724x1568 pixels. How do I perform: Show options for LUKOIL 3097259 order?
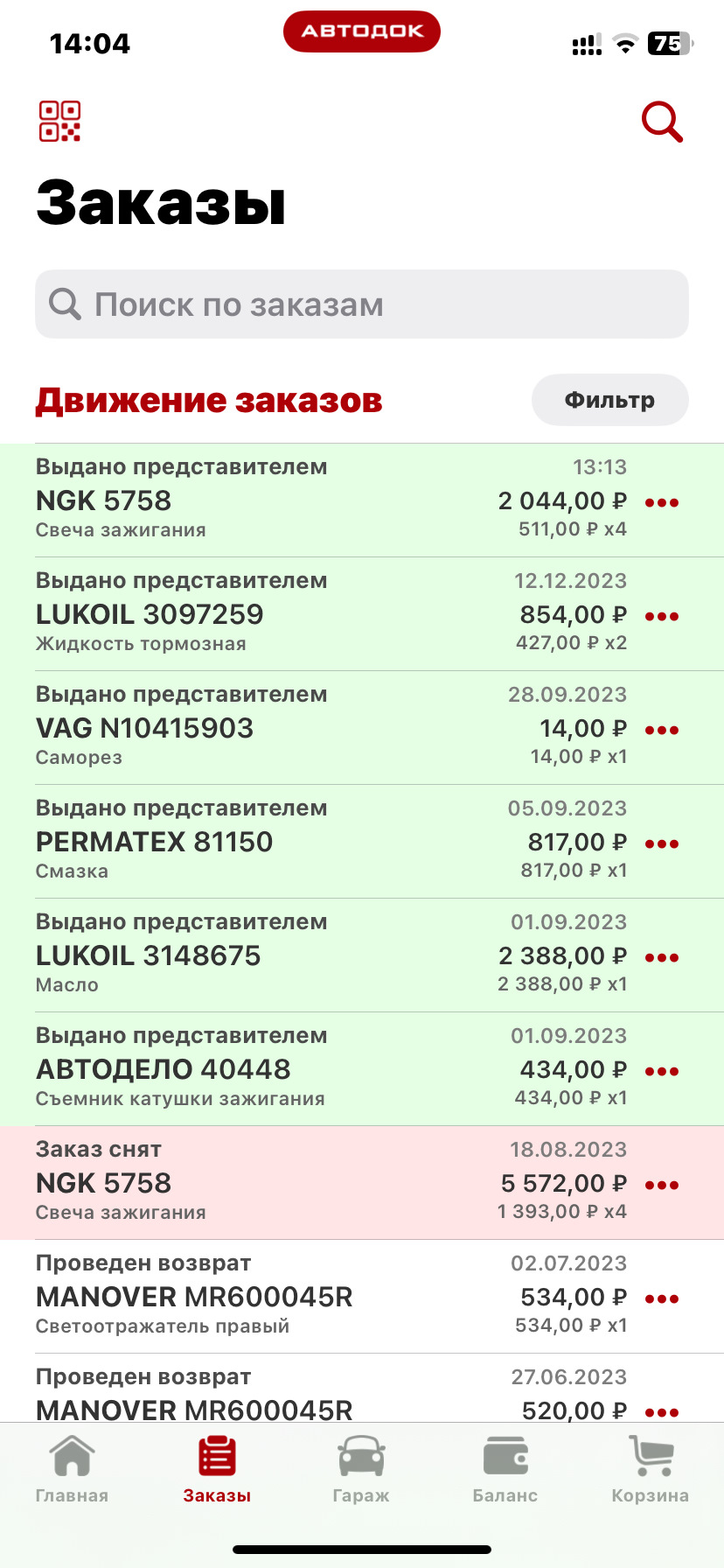click(662, 616)
